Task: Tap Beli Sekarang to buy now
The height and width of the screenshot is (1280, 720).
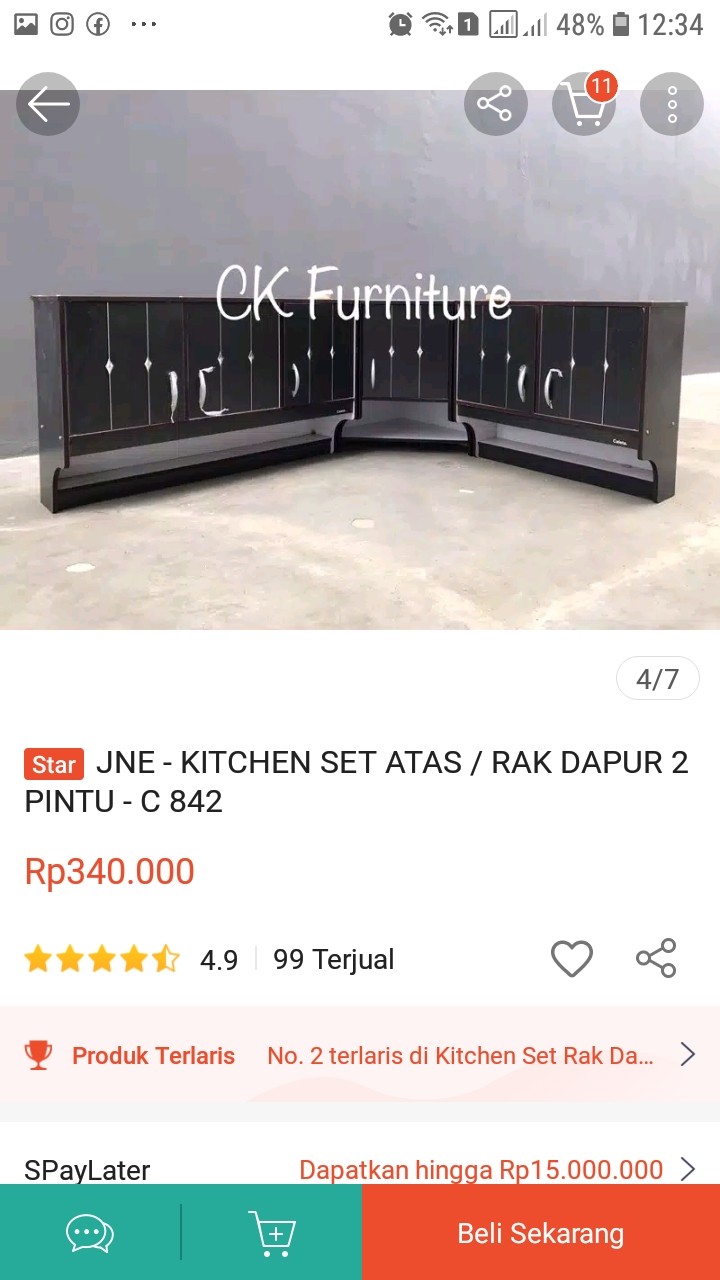Action: [x=540, y=1233]
